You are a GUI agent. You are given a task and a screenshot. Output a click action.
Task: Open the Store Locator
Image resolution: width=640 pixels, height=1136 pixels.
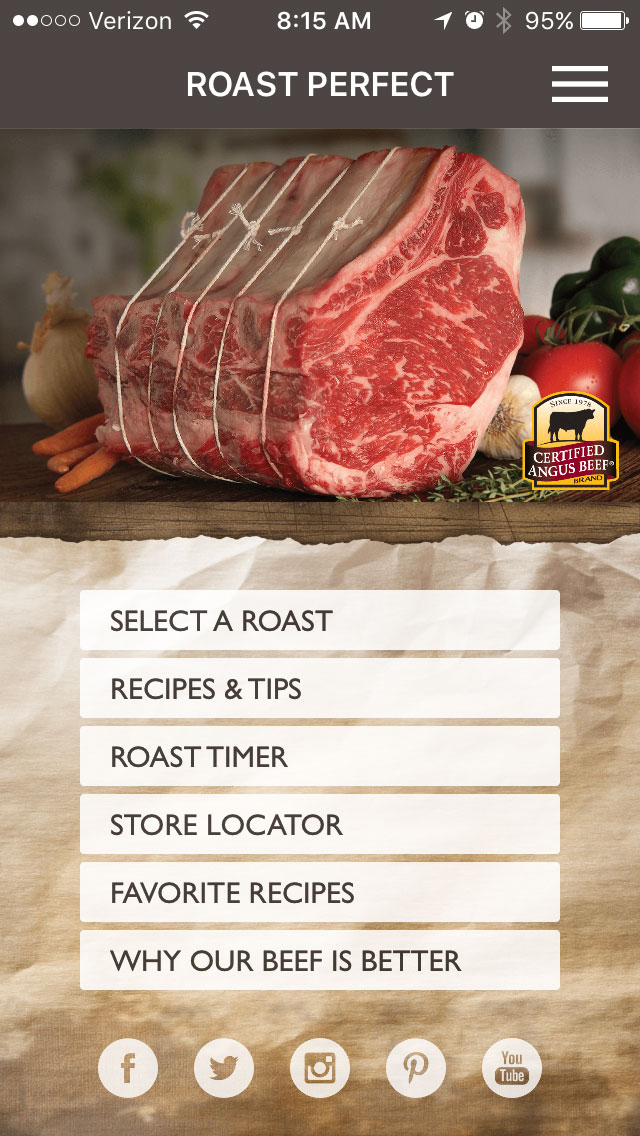pos(320,824)
